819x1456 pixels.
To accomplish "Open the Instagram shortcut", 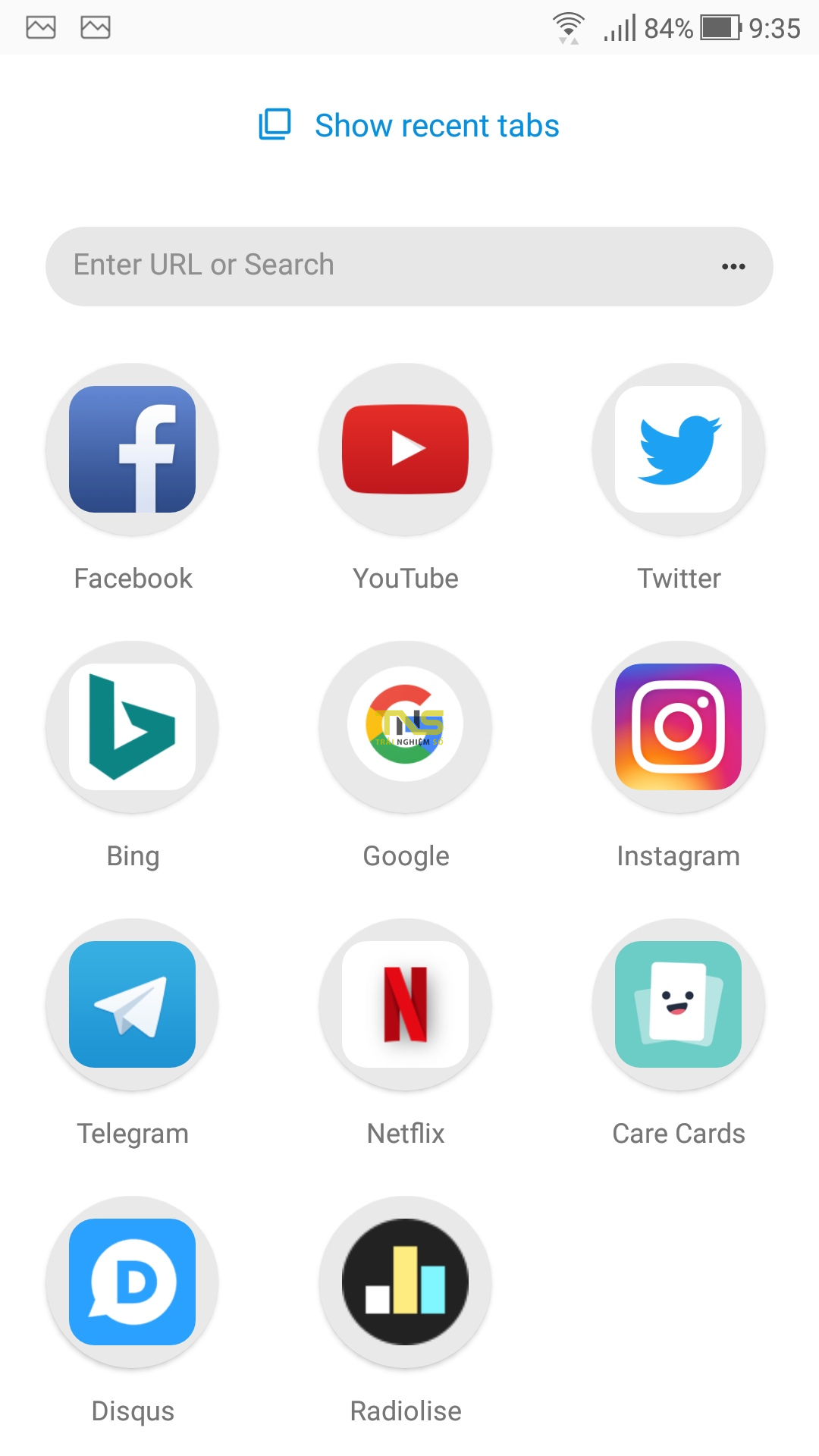I will pos(679,727).
